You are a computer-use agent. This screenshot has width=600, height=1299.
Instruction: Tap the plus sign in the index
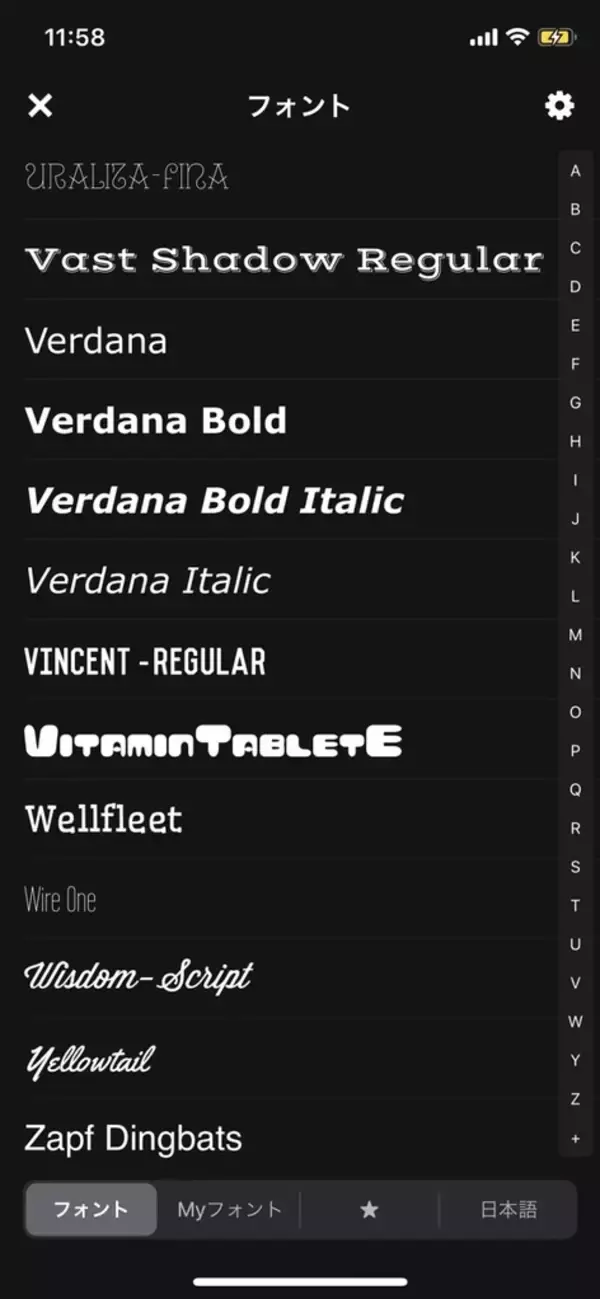pos(575,1138)
